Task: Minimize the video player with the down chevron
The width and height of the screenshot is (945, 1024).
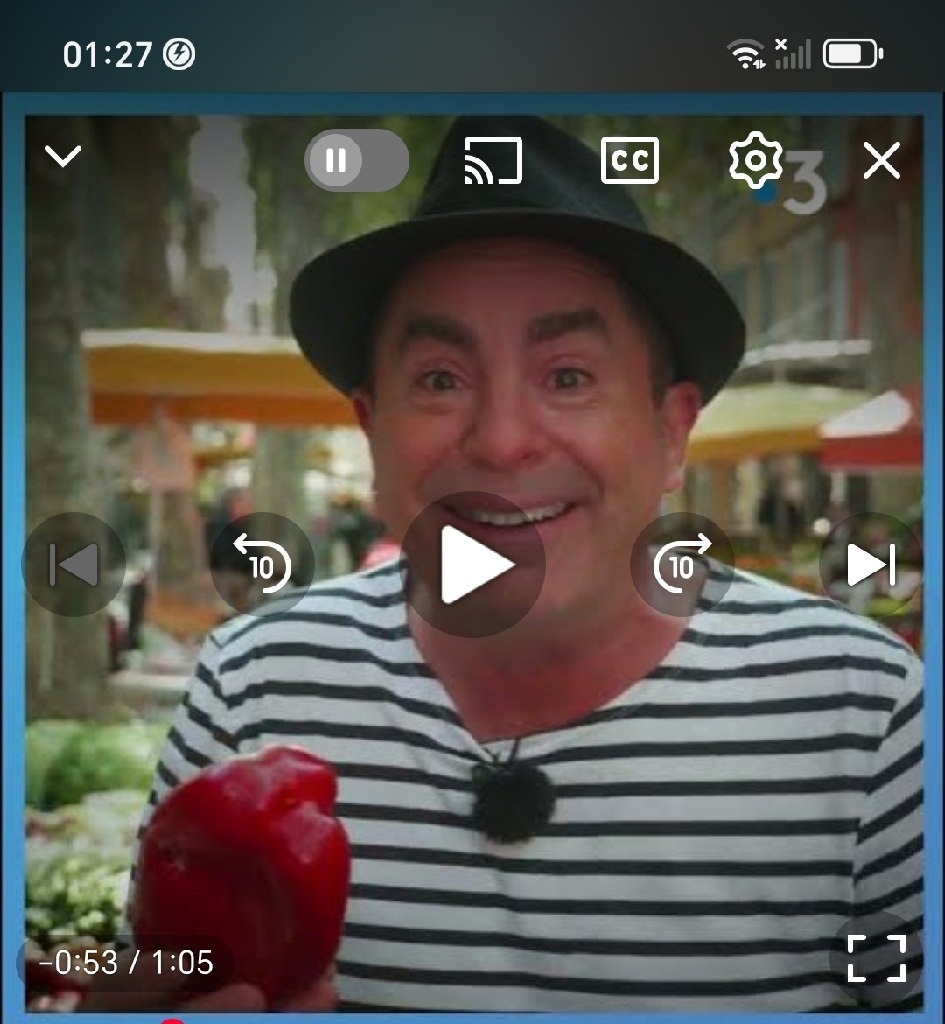Action: [x=63, y=157]
